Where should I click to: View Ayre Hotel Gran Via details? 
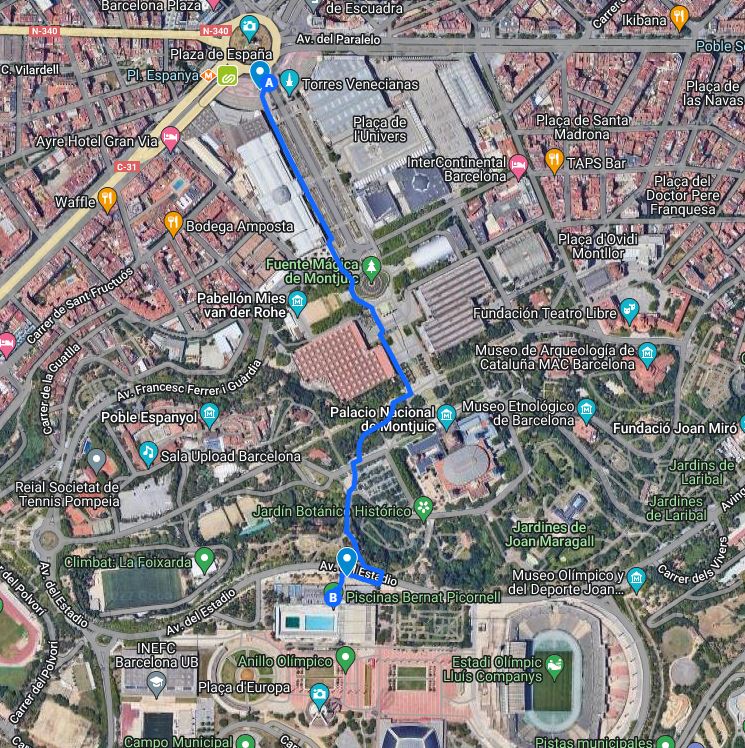[x=170, y=135]
